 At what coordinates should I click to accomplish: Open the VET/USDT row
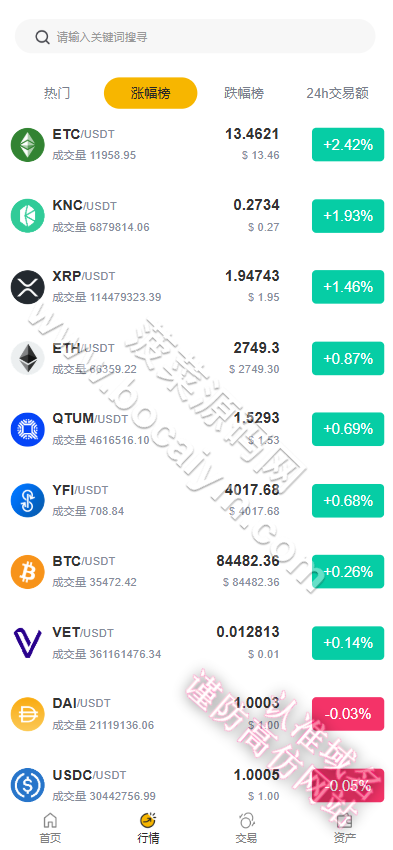(x=196, y=643)
